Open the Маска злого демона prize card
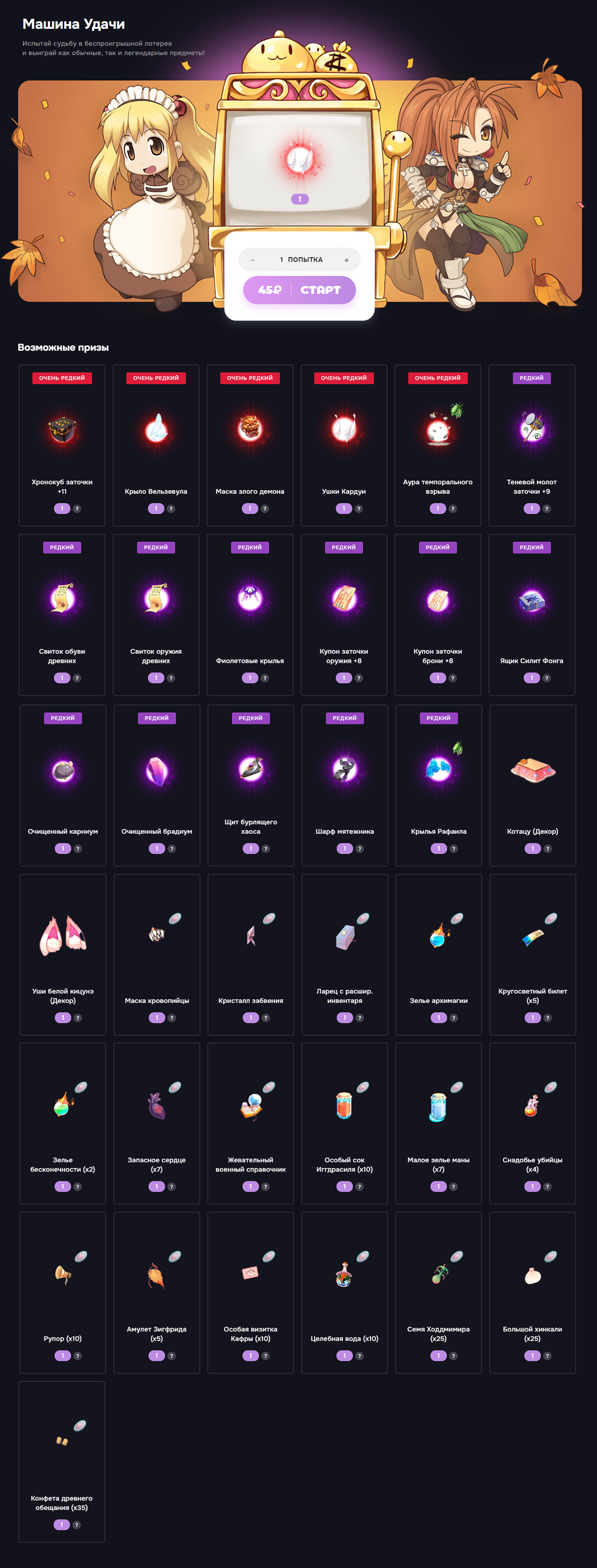The width and height of the screenshot is (597, 1568). coord(249,444)
